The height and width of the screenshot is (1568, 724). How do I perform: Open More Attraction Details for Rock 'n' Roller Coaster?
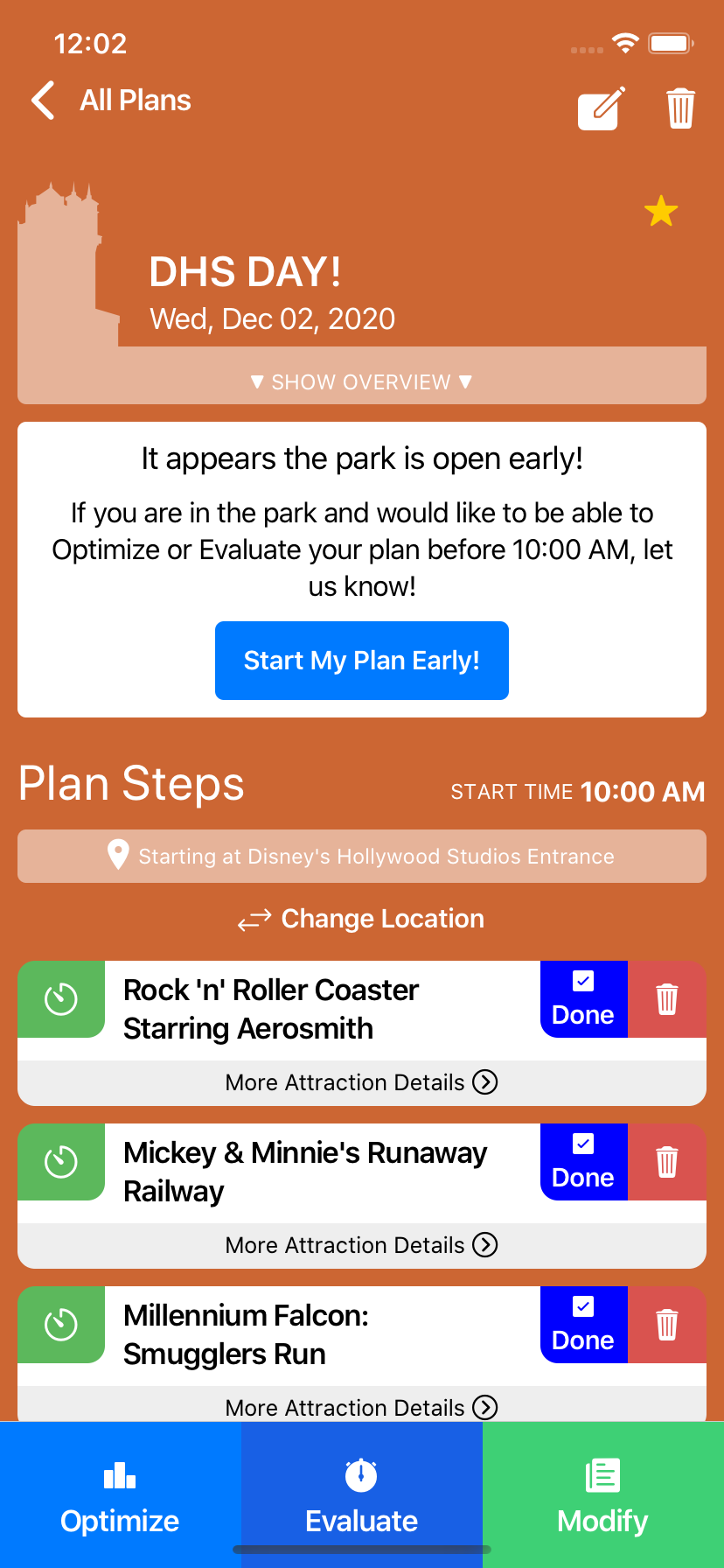(x=361, y=1082)
